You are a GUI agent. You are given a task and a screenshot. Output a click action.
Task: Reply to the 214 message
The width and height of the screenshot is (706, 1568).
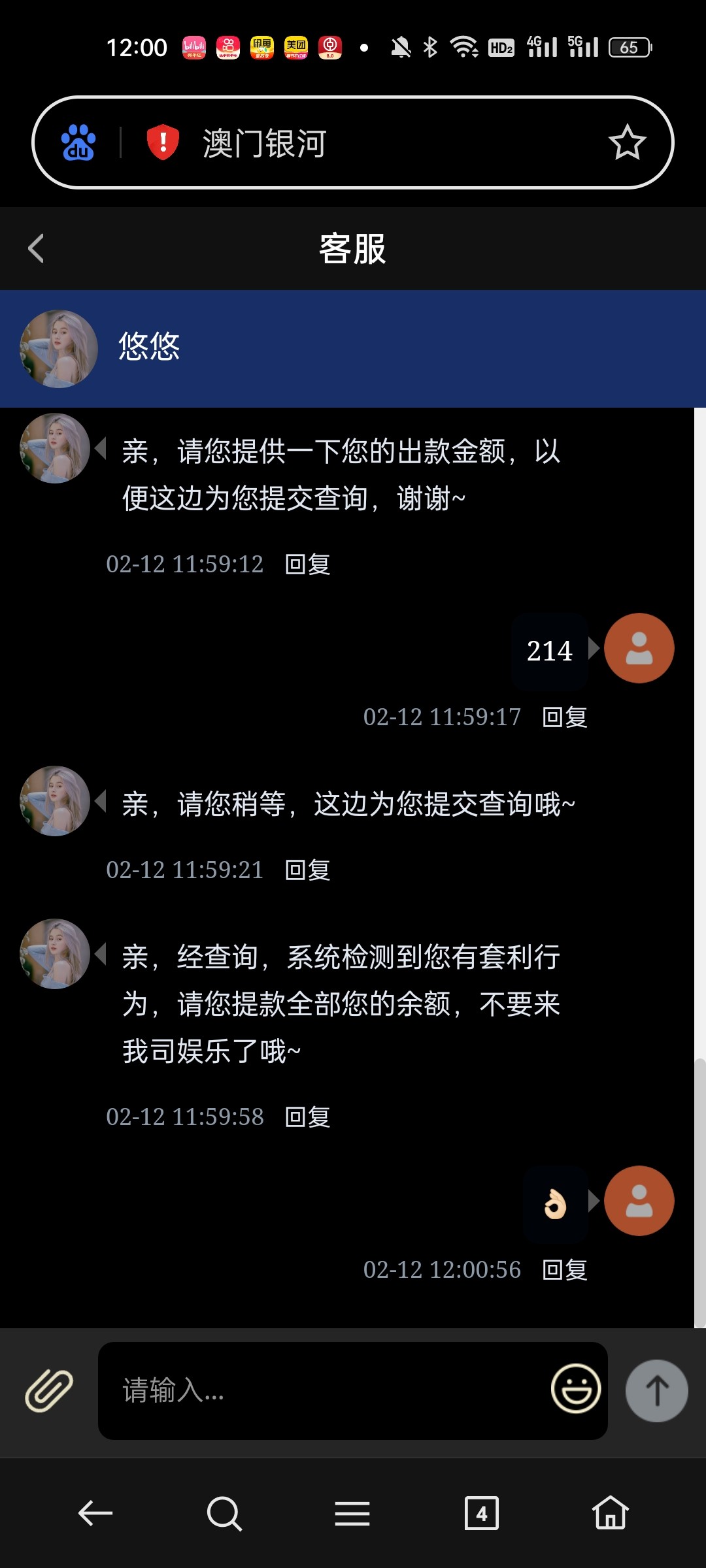click(x=565, y=717)
